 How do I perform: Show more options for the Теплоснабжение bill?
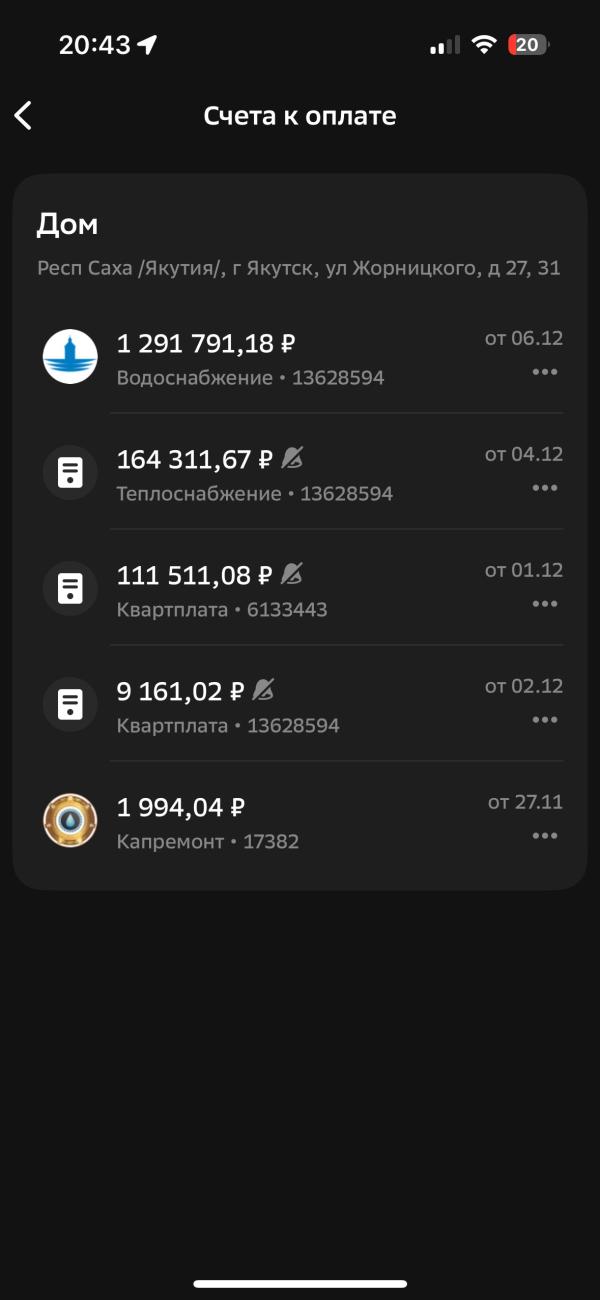[x=544, y=488]
